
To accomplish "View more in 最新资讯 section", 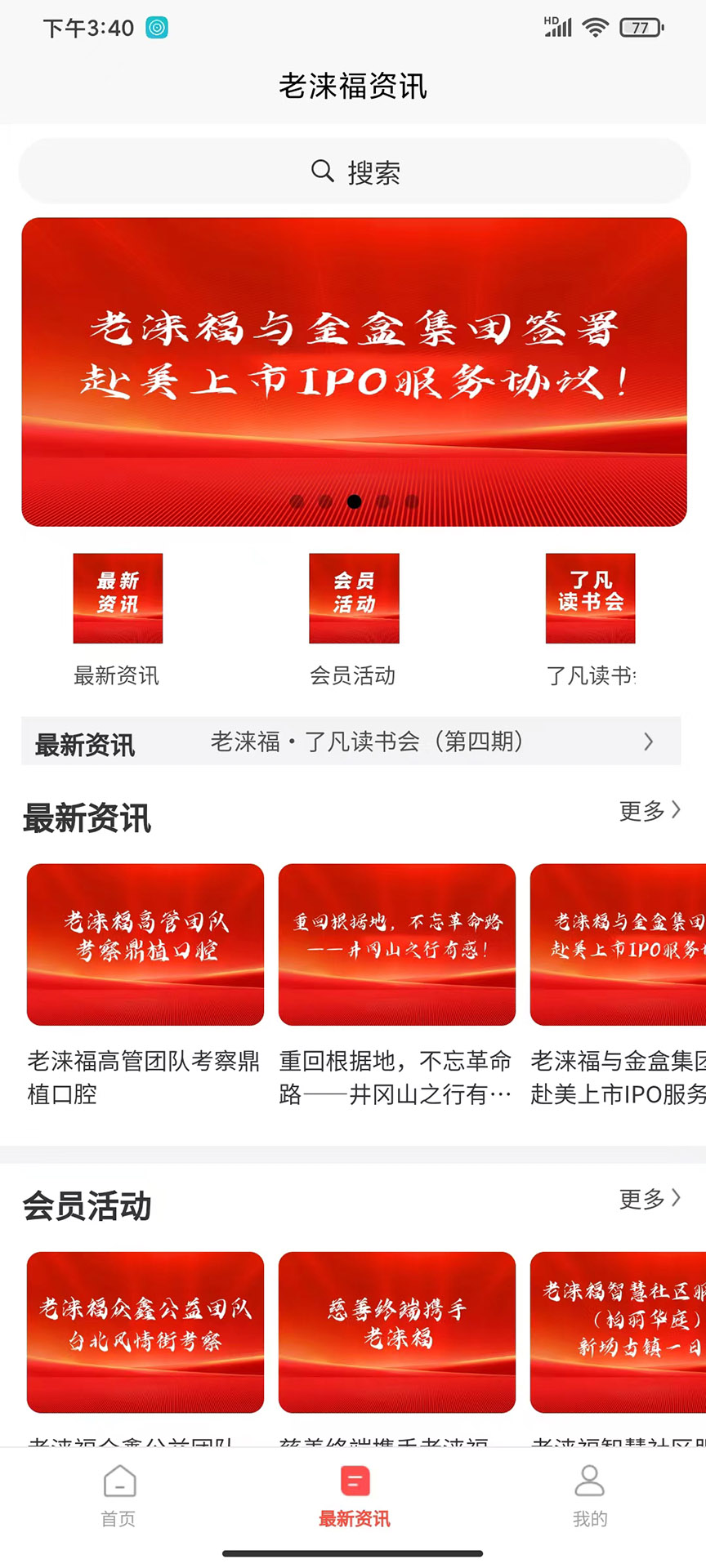I will (649, 810).
